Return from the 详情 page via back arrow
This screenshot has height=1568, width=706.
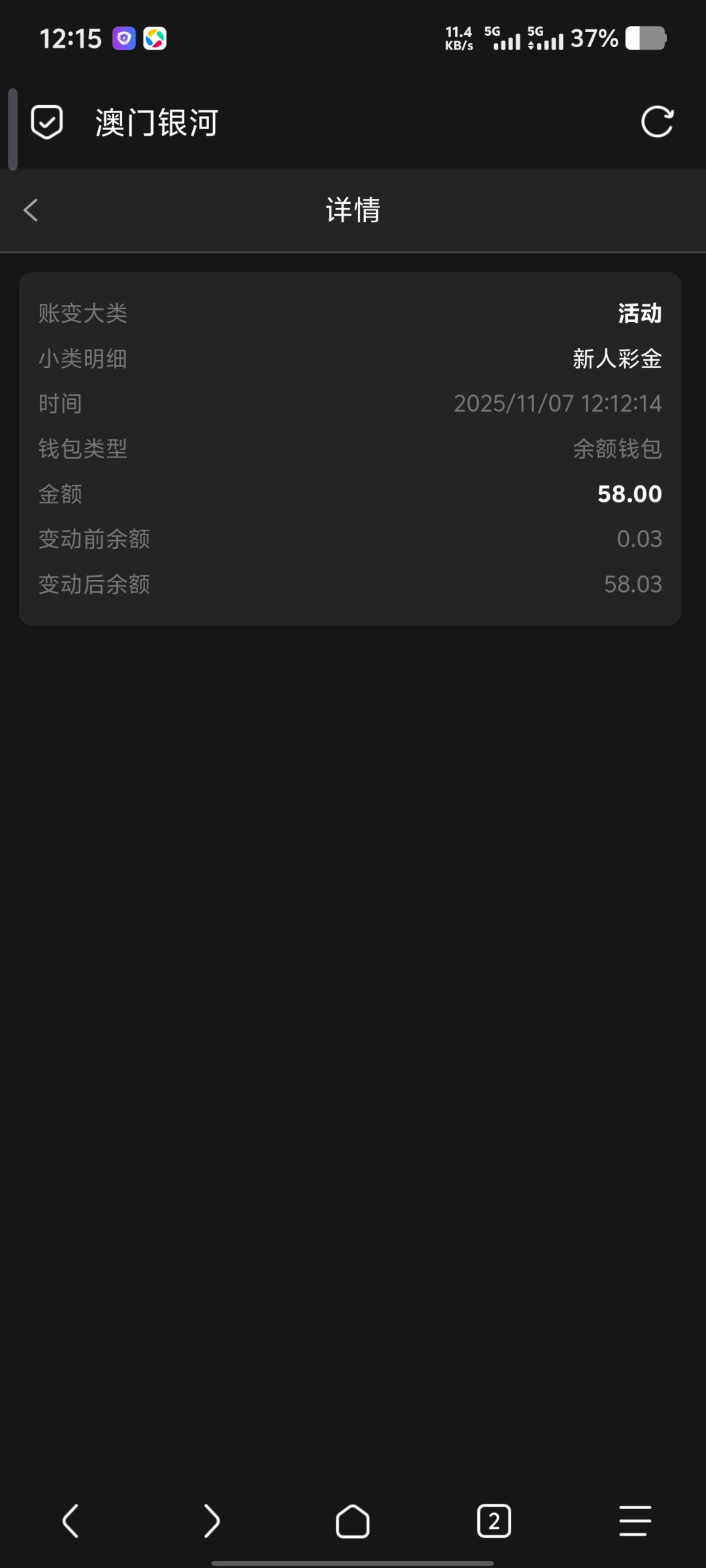click(31, 210)
